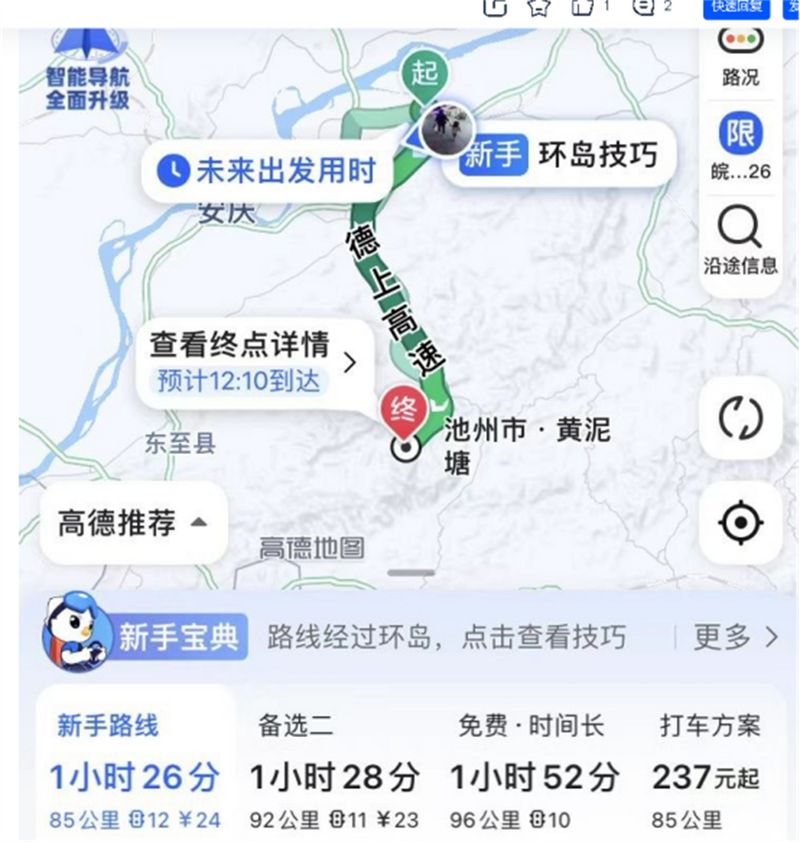
Task: Open 未来出发用时 departure time estimate
Action: pyautogui.click(x=272, y=171)
